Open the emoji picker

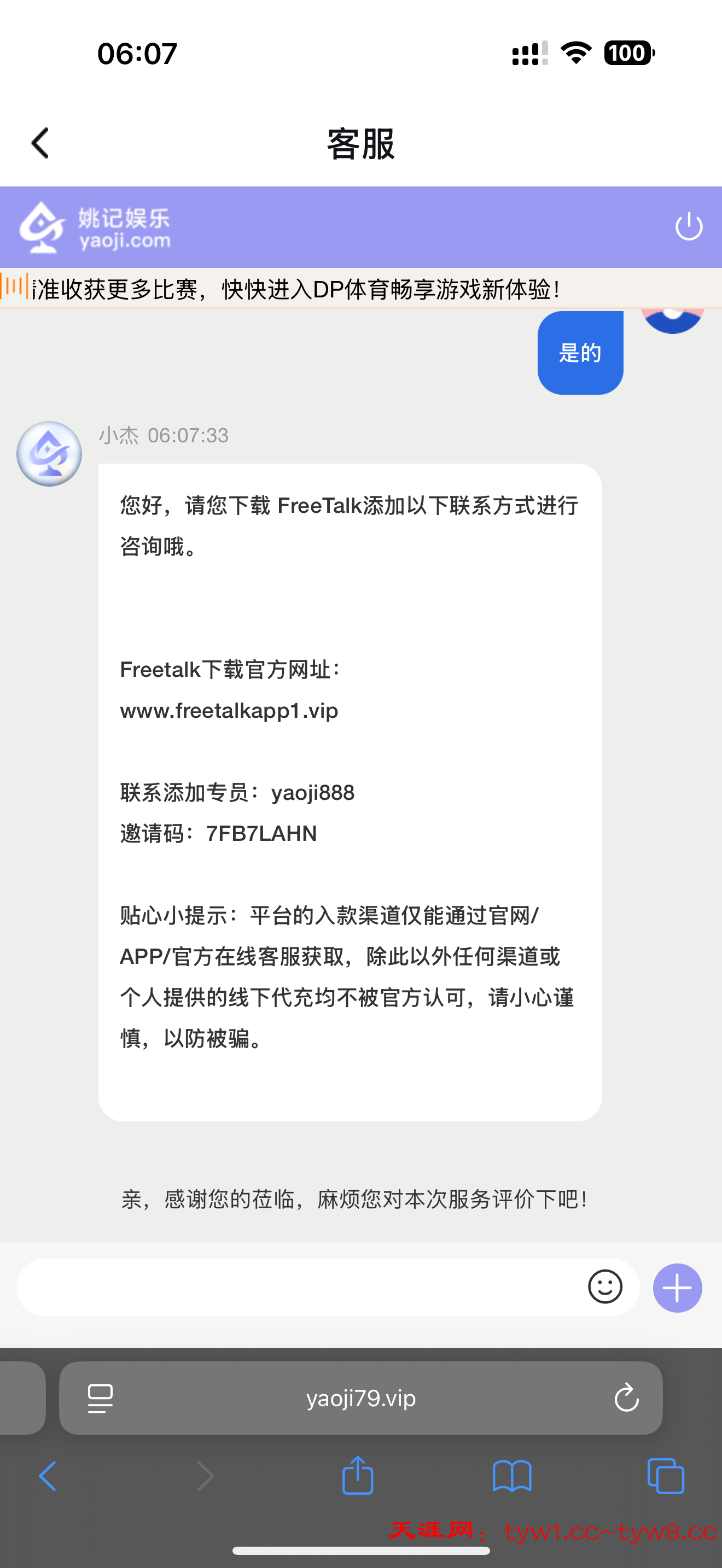[x=605, y=1288]
